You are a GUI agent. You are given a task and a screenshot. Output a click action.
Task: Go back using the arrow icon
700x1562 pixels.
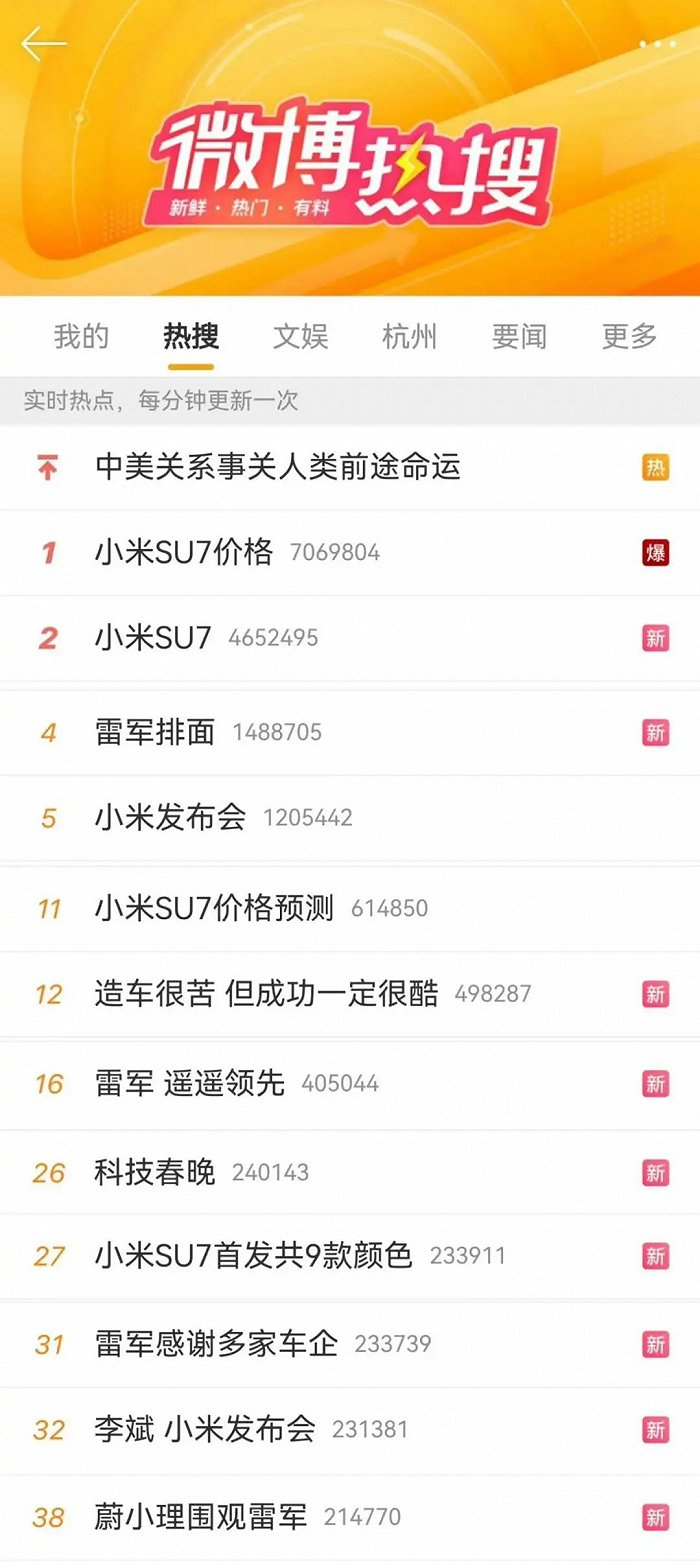pos(43,44)
